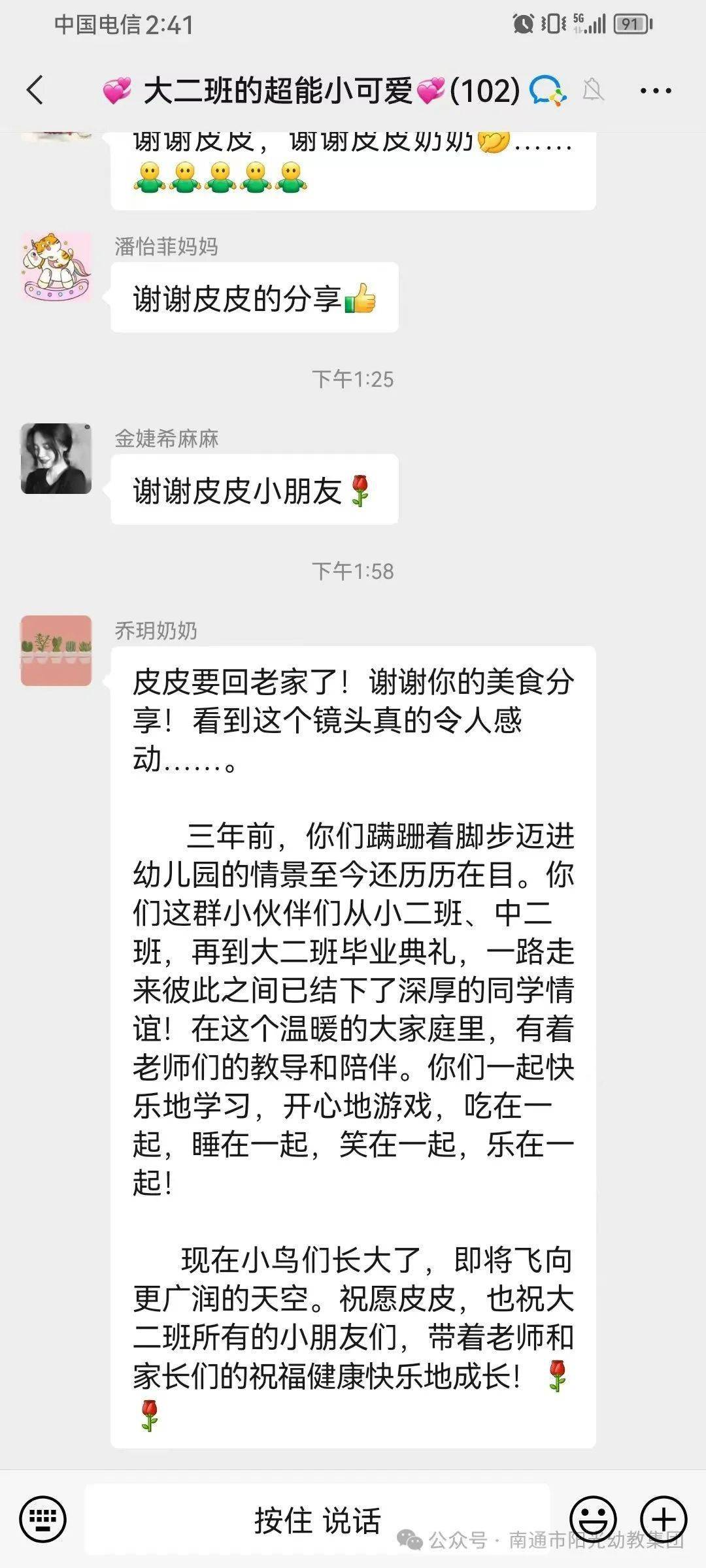Open the plus attachments menu
The image size is (706, 1568).
[663, 1518]
